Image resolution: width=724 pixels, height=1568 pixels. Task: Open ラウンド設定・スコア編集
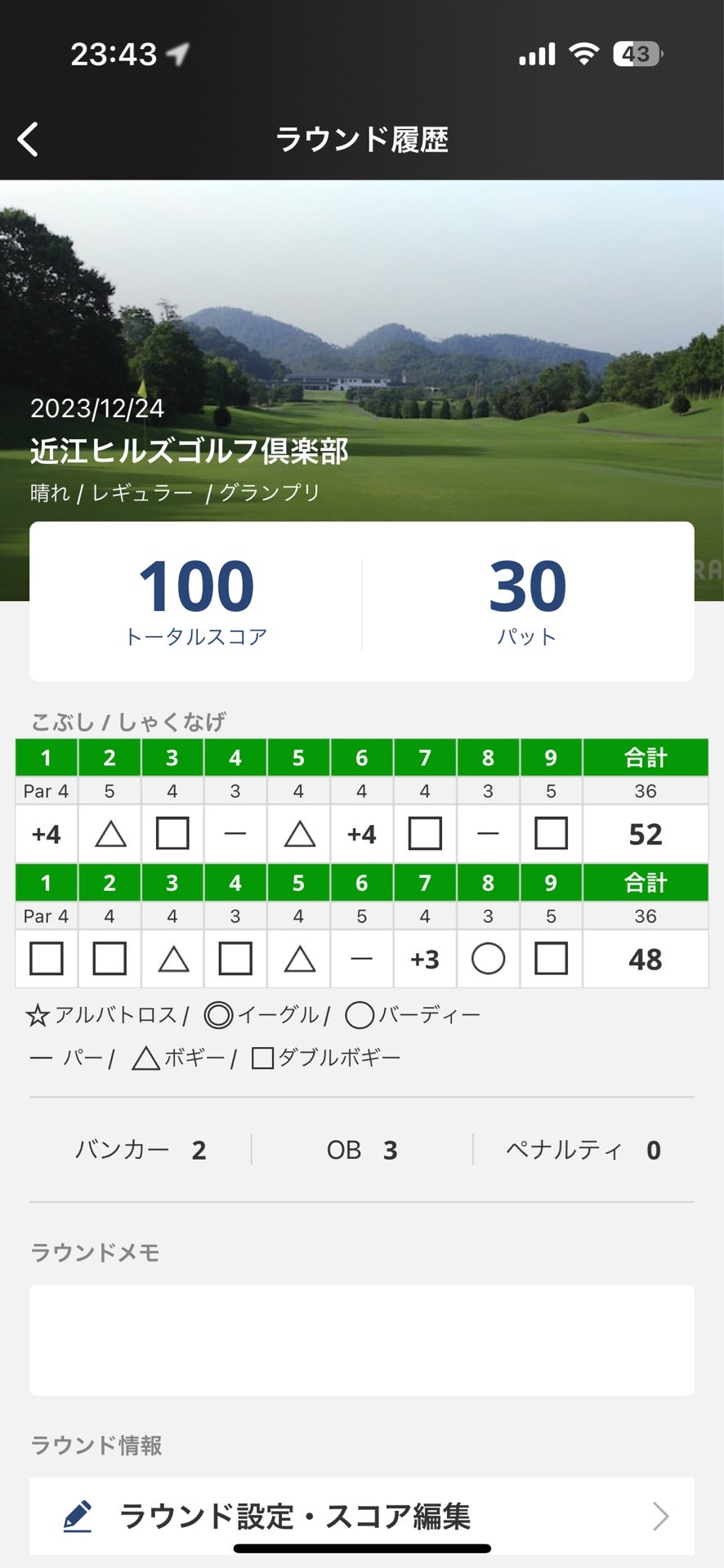coord(361,1516)
